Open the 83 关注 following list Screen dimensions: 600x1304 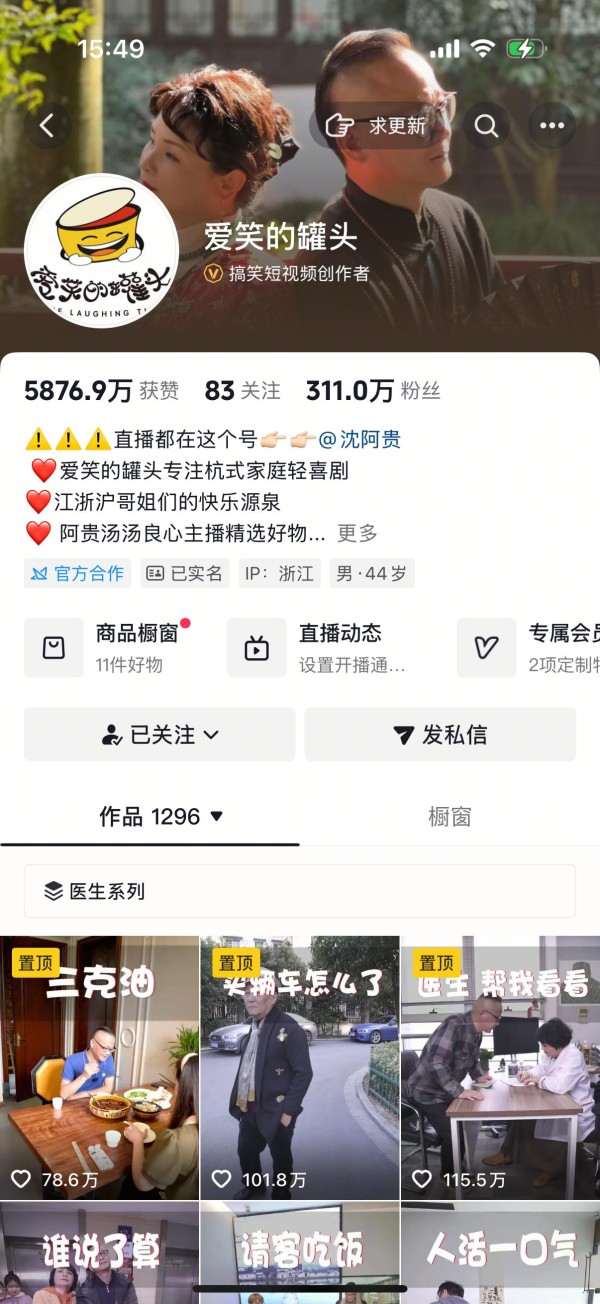[x=242, y=391]
